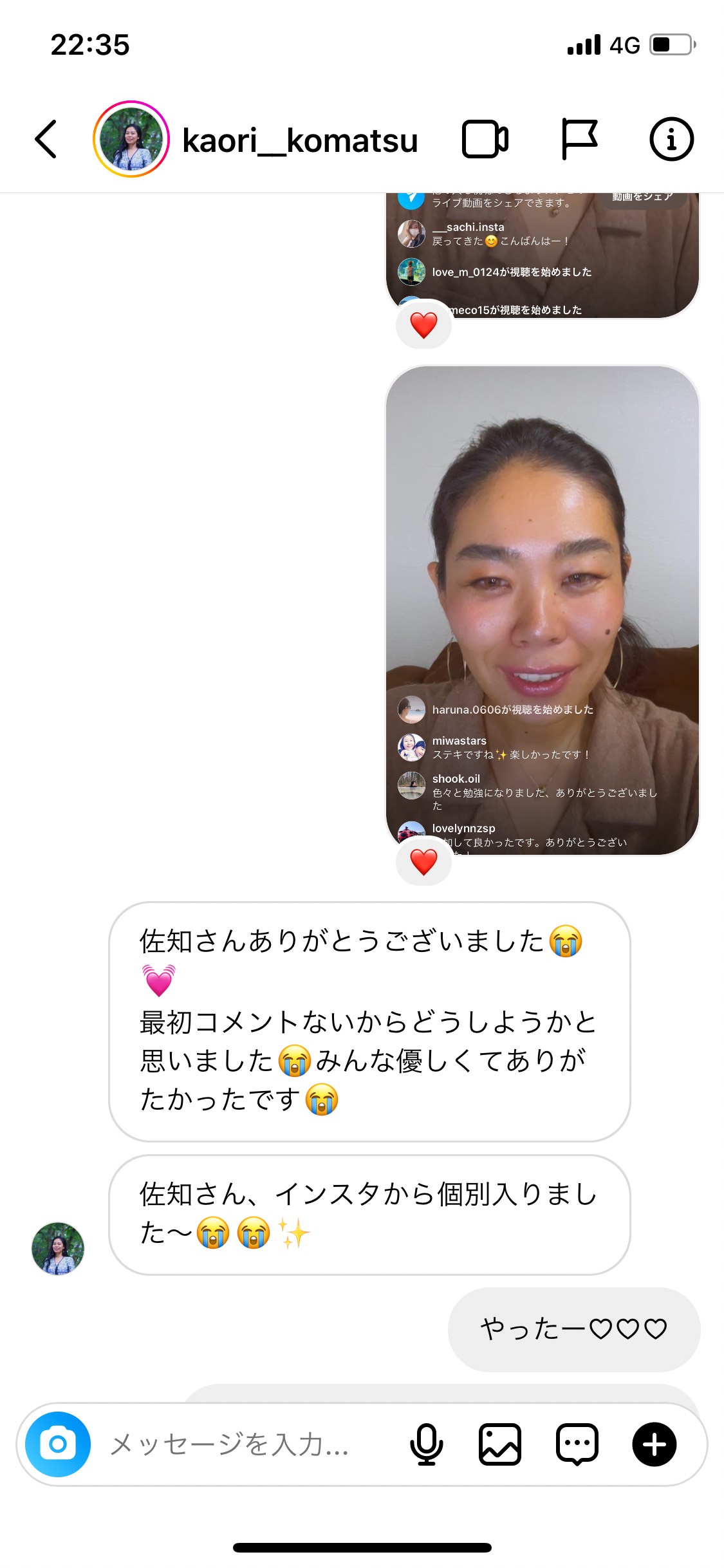Tap the sender's avatar beside the message

(x=58, y=1248)
